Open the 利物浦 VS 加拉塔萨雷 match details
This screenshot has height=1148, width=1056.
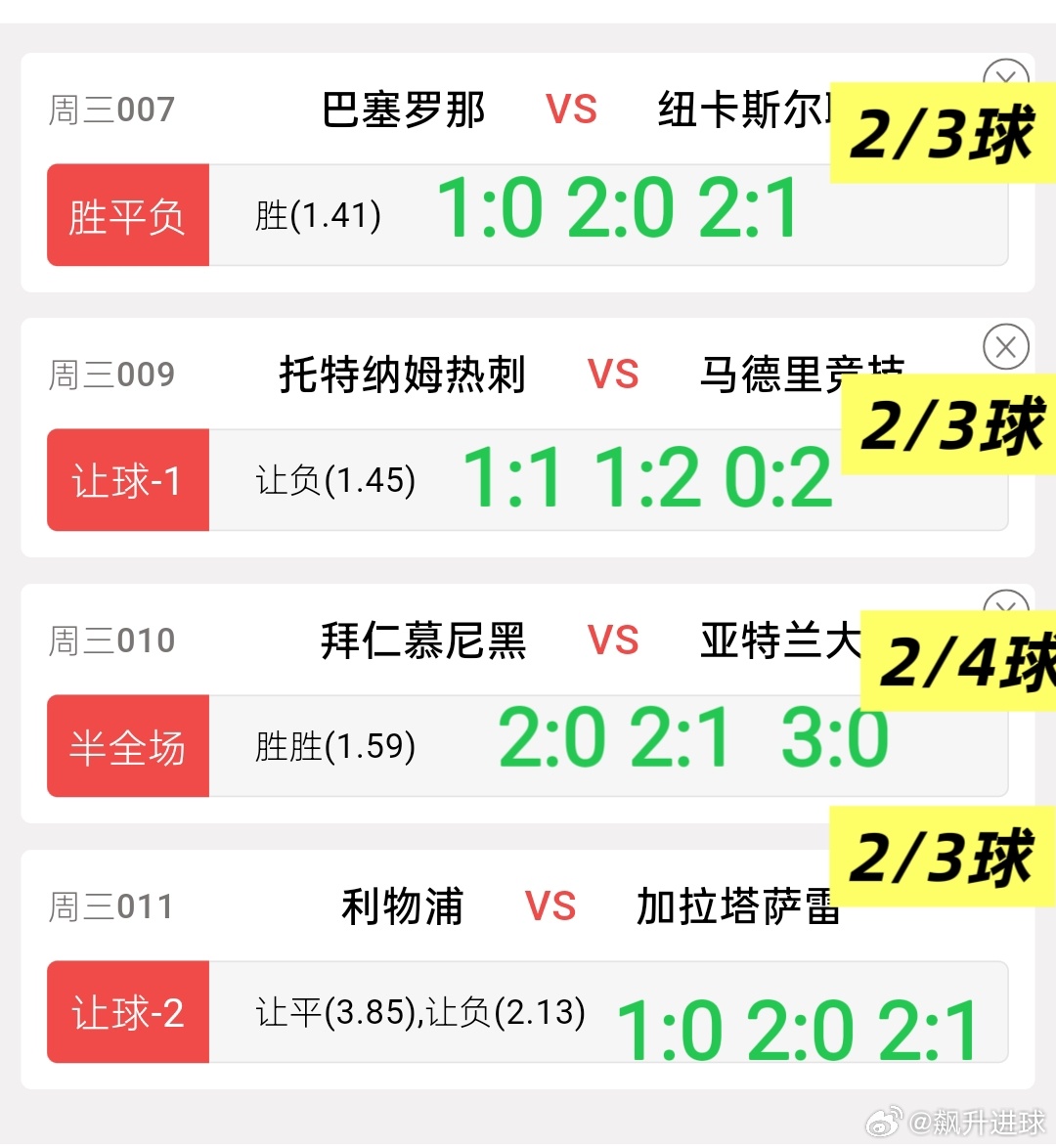tap(552, 906)
